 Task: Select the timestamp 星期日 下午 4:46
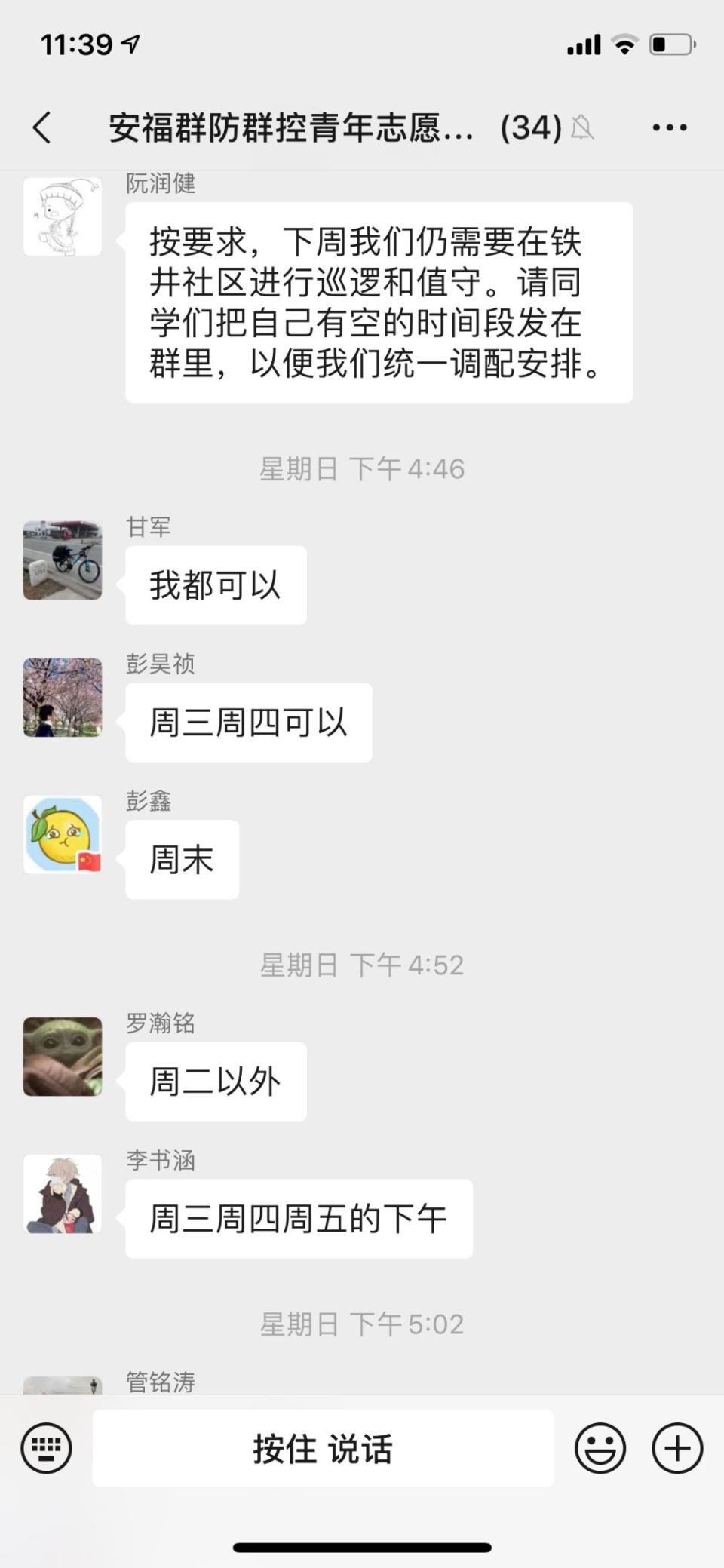click(x=362, y=468)
